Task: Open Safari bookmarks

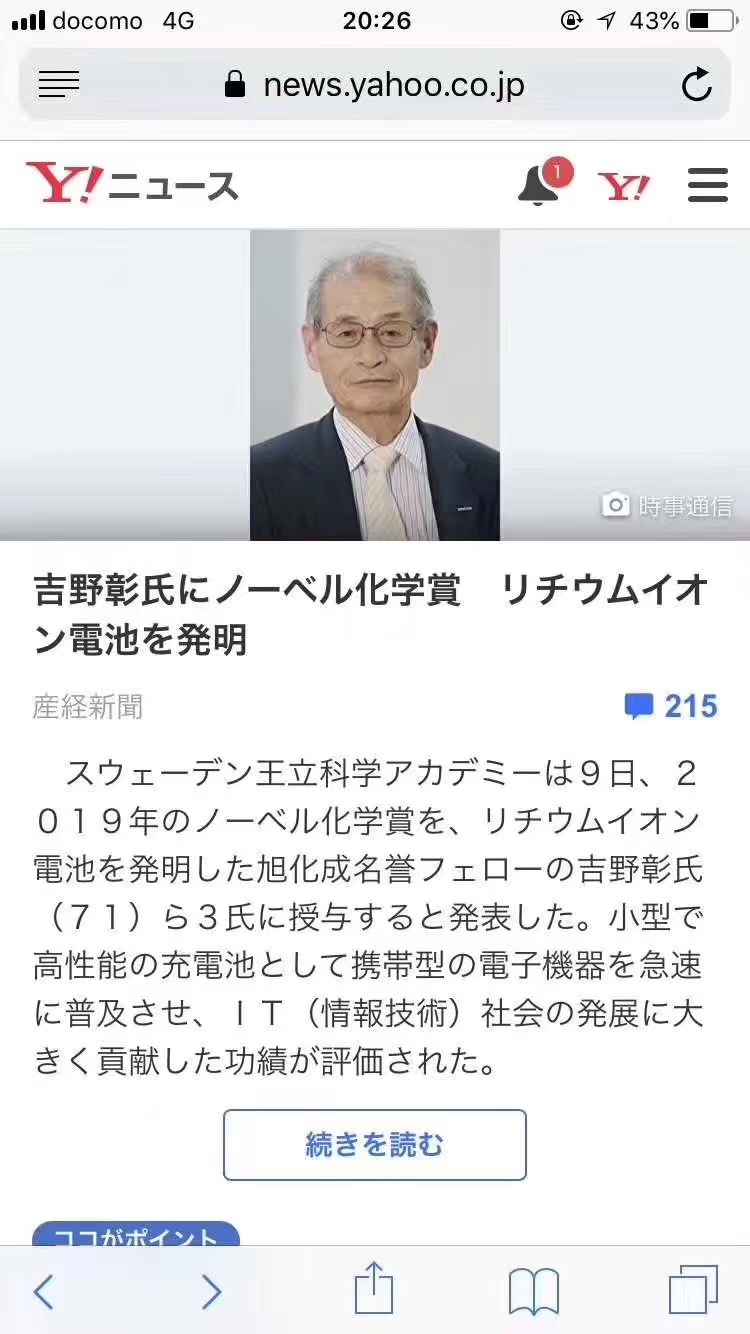Action: point(534,1291)
